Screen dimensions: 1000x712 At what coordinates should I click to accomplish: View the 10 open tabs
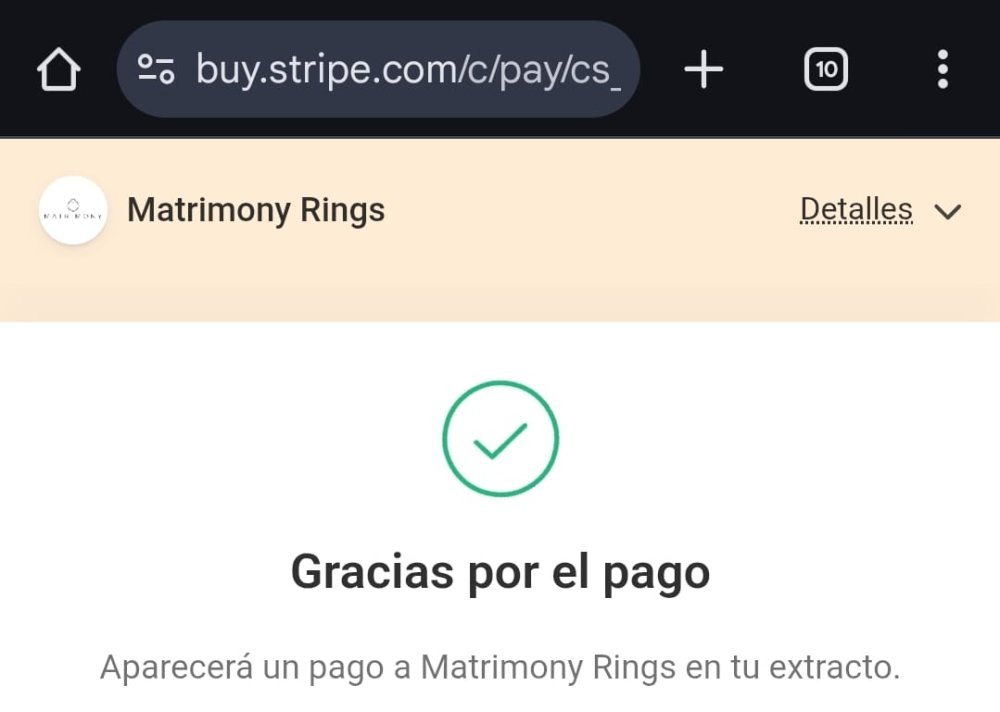826,70
